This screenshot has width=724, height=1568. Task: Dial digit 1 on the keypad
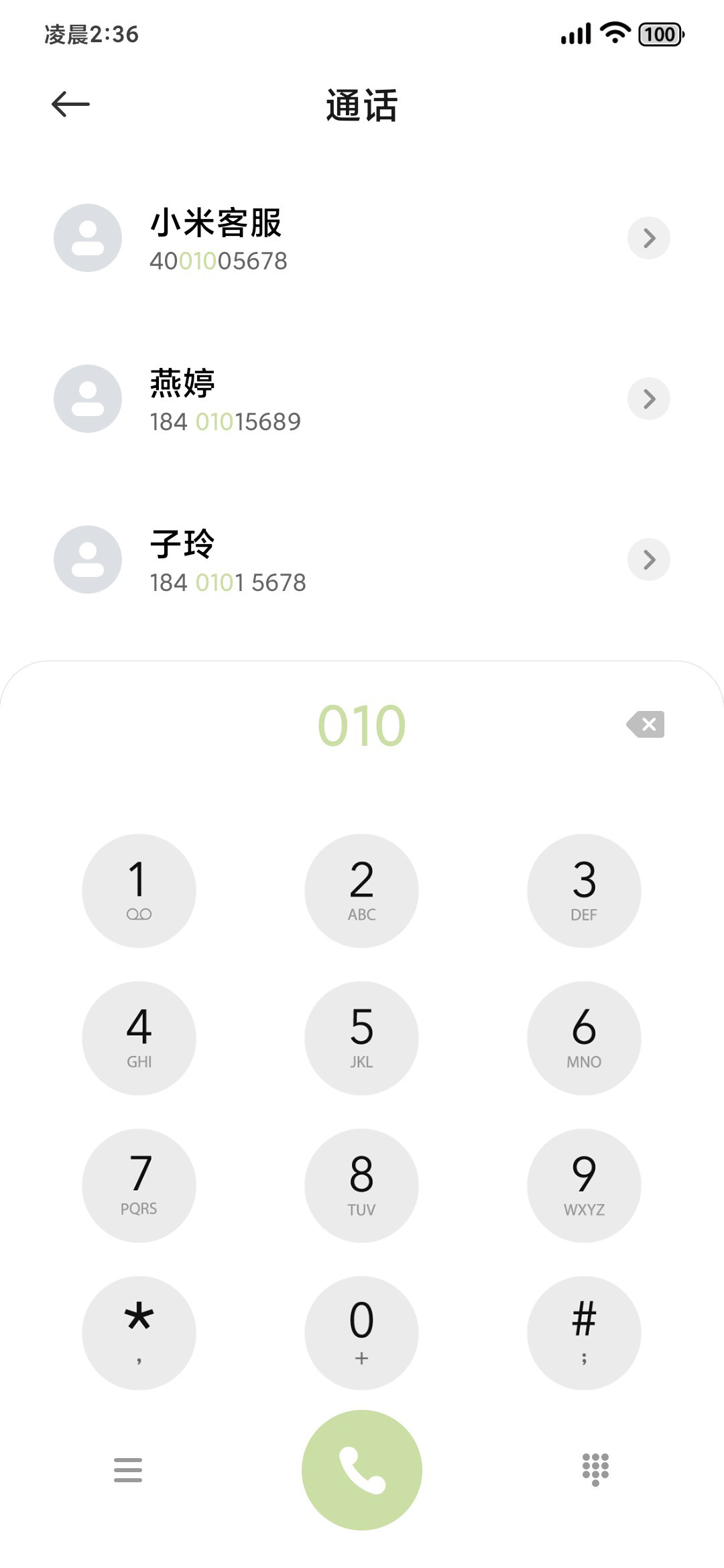pos(139,891)
